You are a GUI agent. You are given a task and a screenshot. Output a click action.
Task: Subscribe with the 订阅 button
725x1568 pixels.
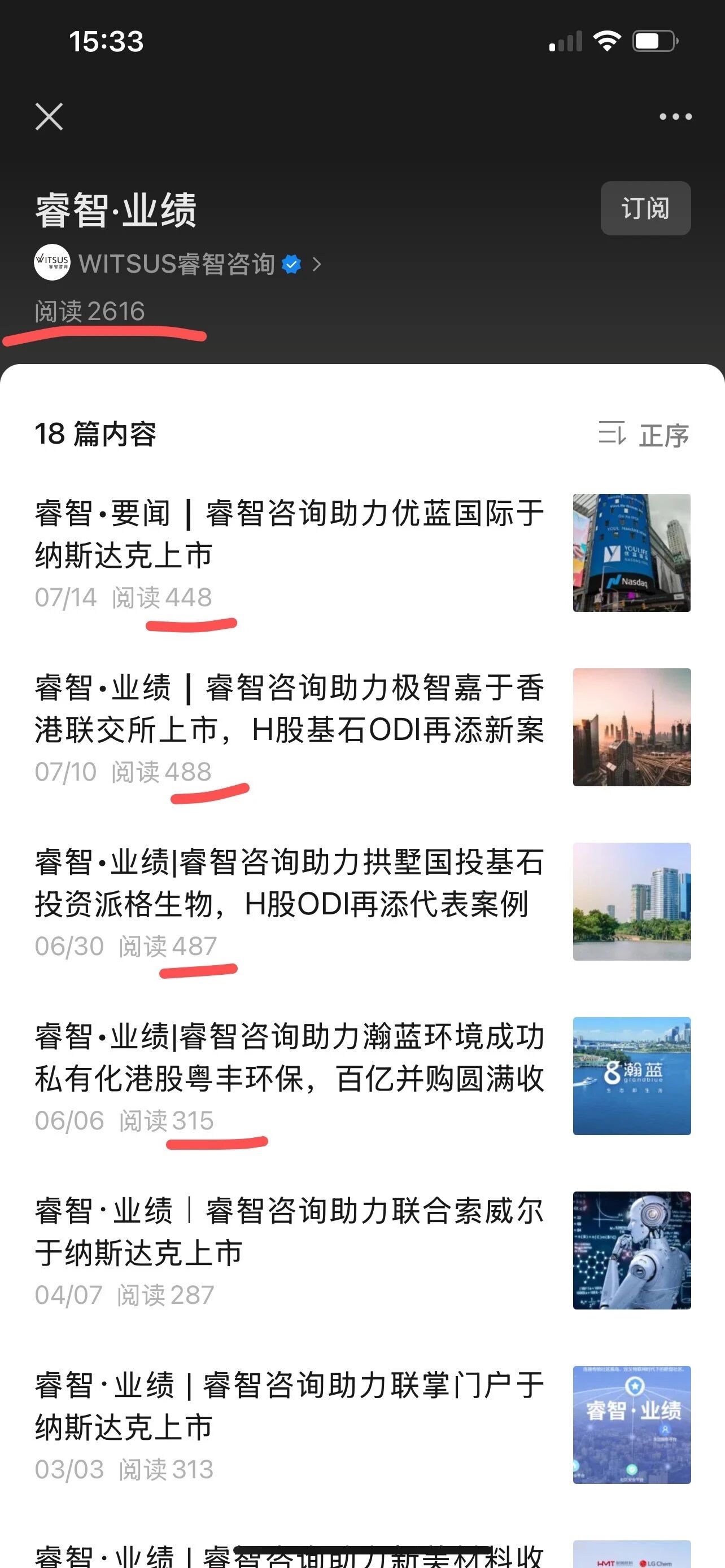coord(645,208)
